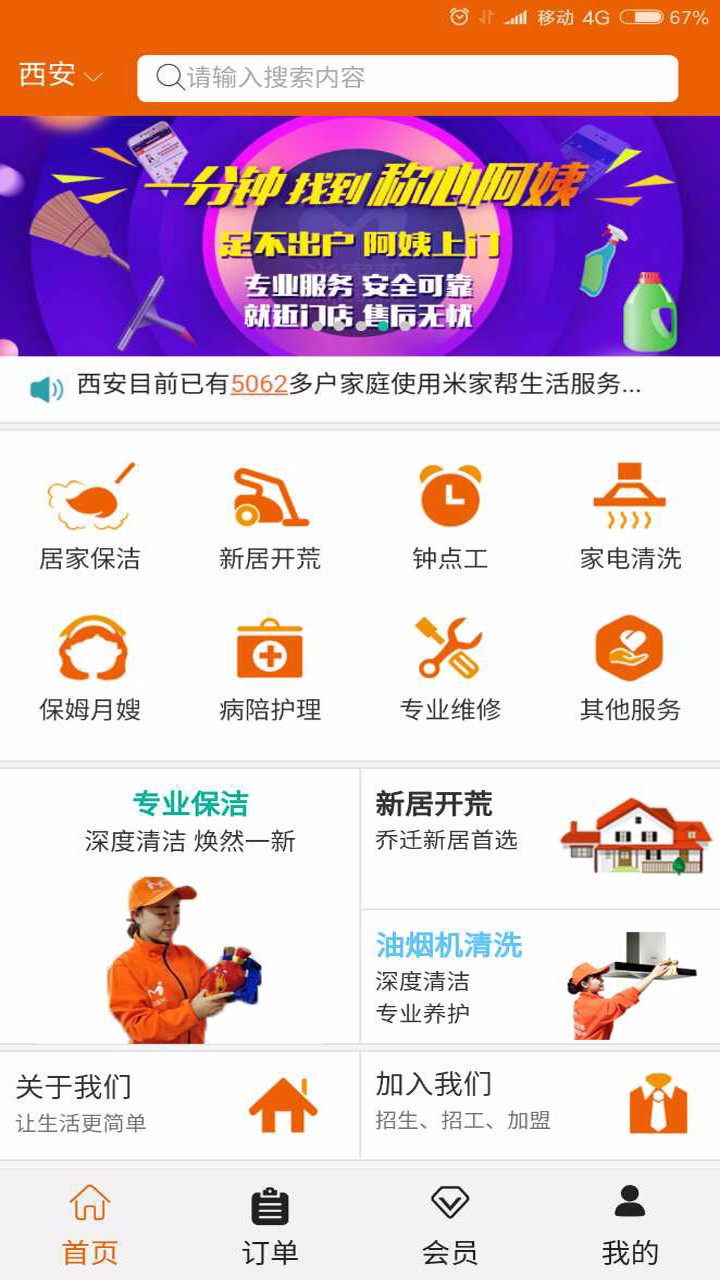The width and height of the screenshot is (720, 1280).
Task: Open 加入我们 招生、招工、加盟
Action: tap(540, 1104)
